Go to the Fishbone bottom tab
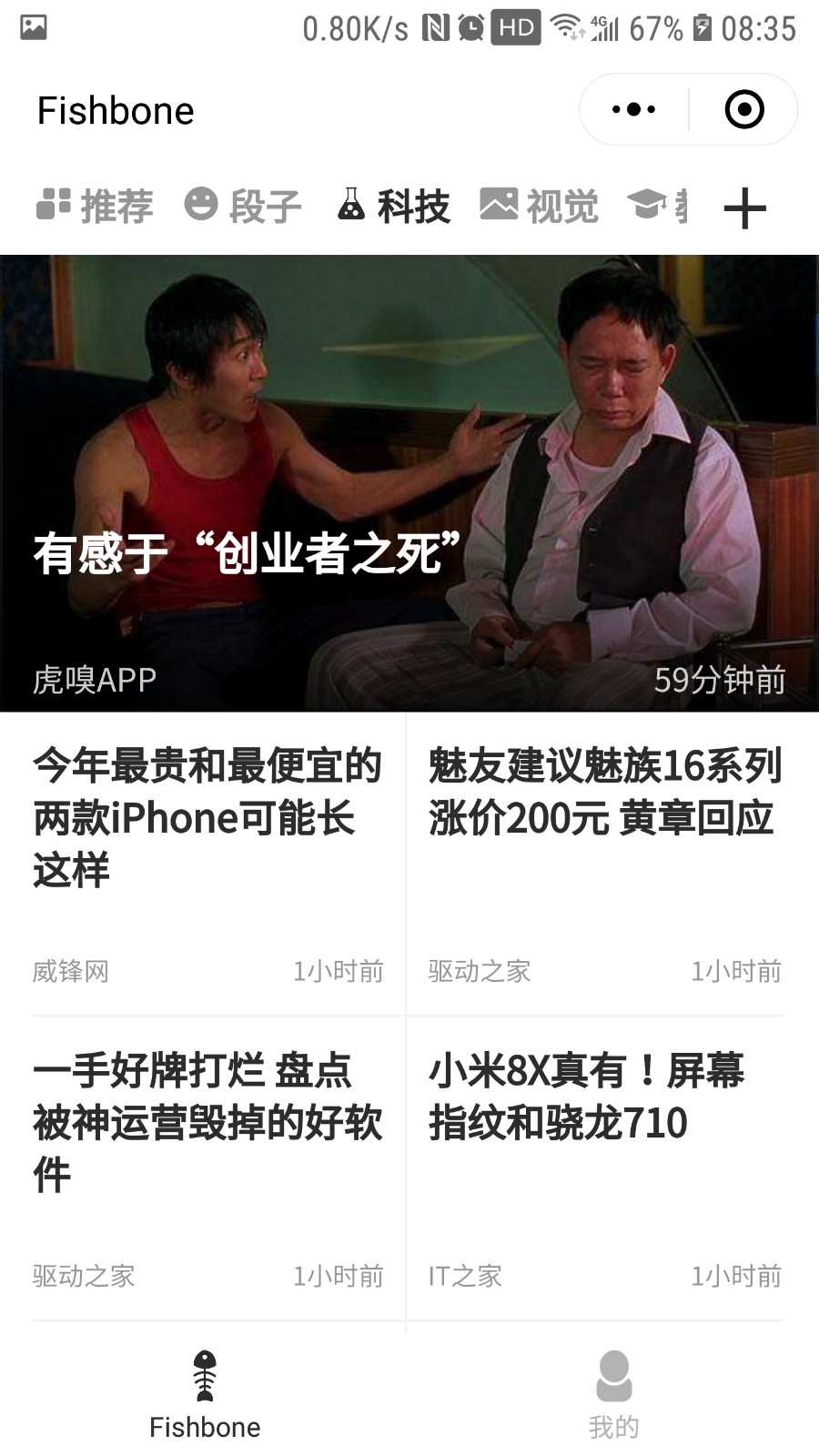This screenshot has width=819, height=1456. 205,1395
